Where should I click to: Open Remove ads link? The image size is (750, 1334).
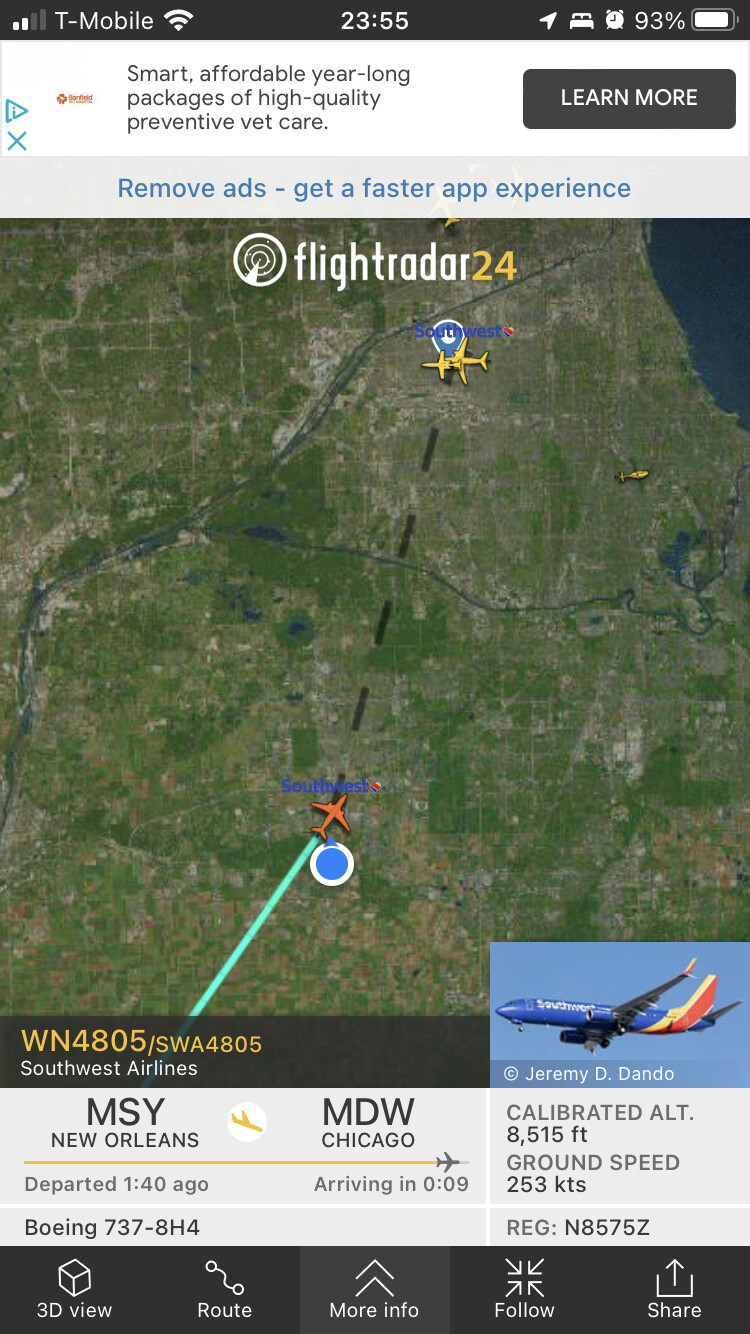click(374, 188)
